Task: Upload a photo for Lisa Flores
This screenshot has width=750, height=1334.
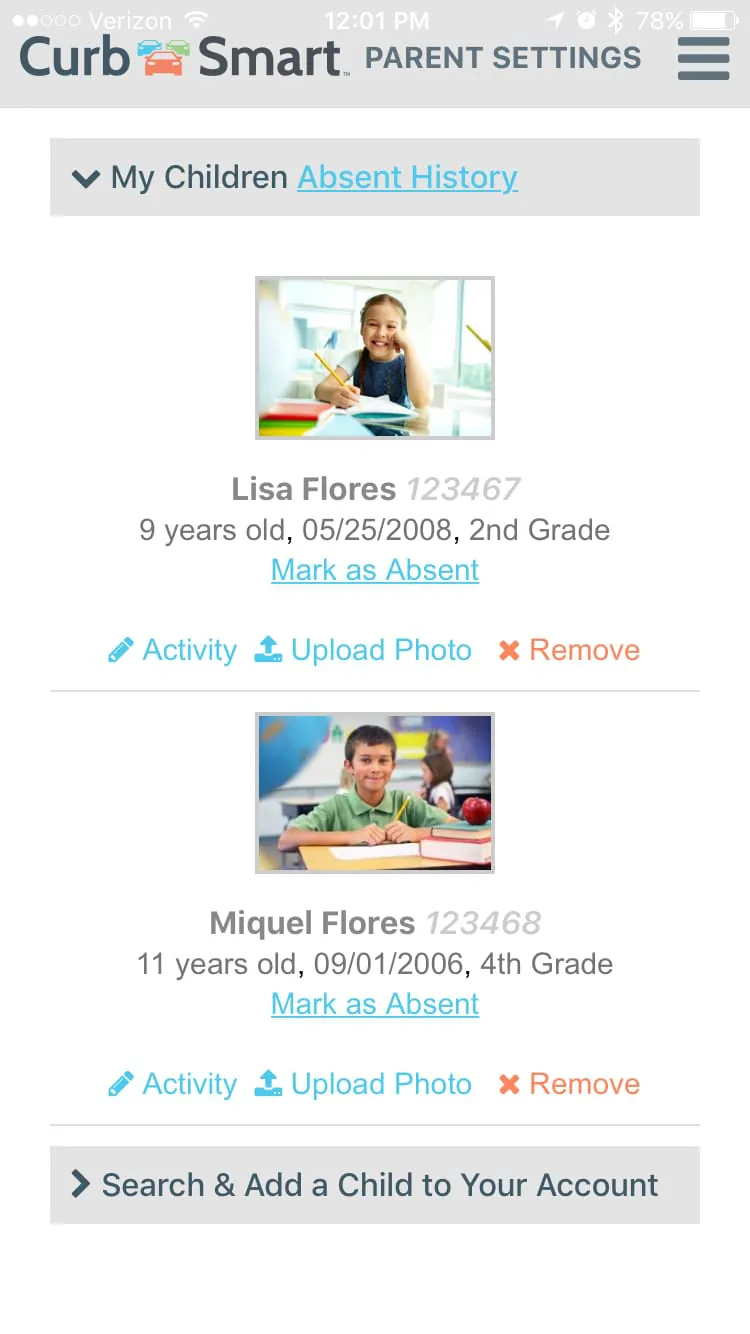Action: [363, 650]
